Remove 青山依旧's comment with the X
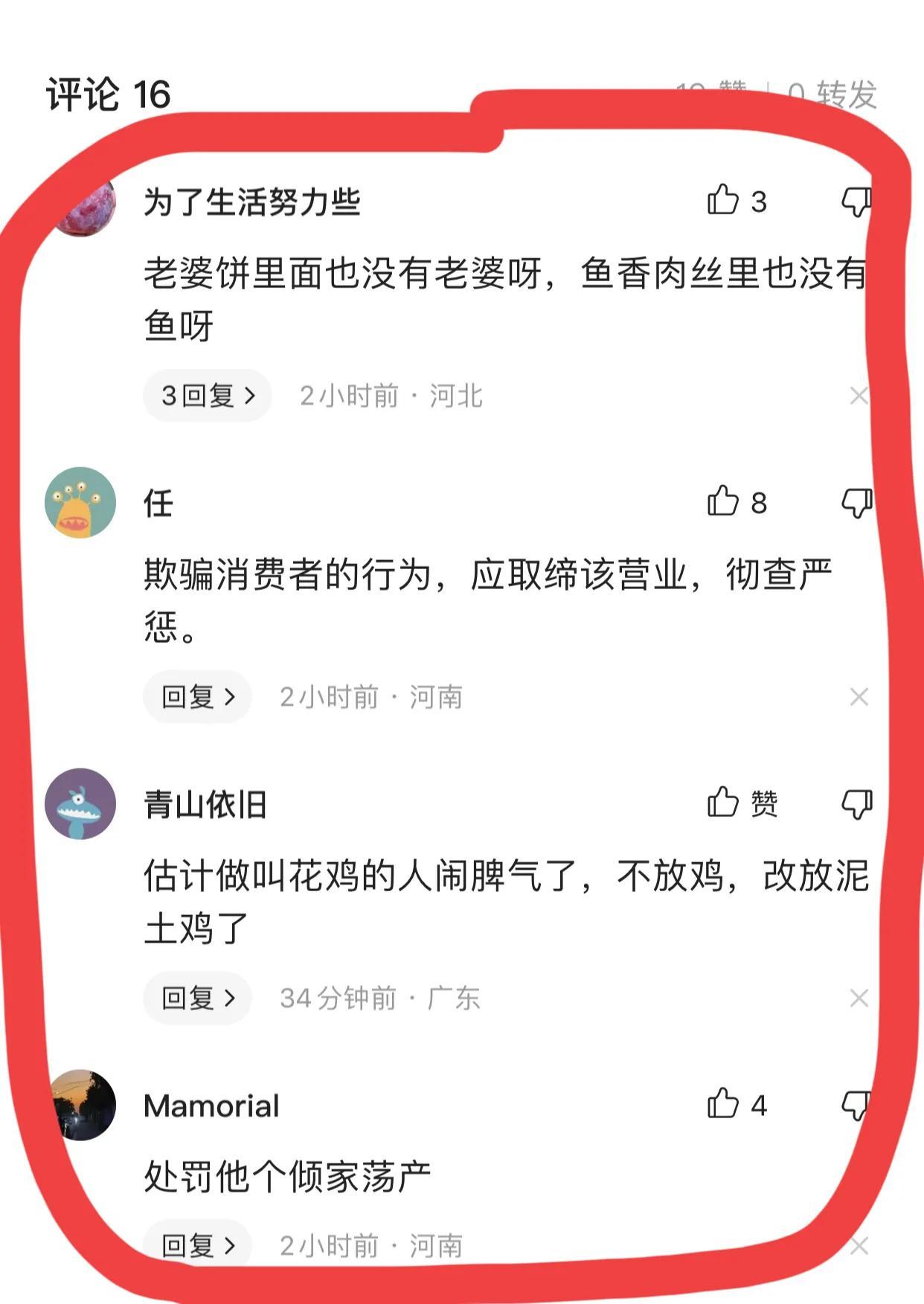 859,998
